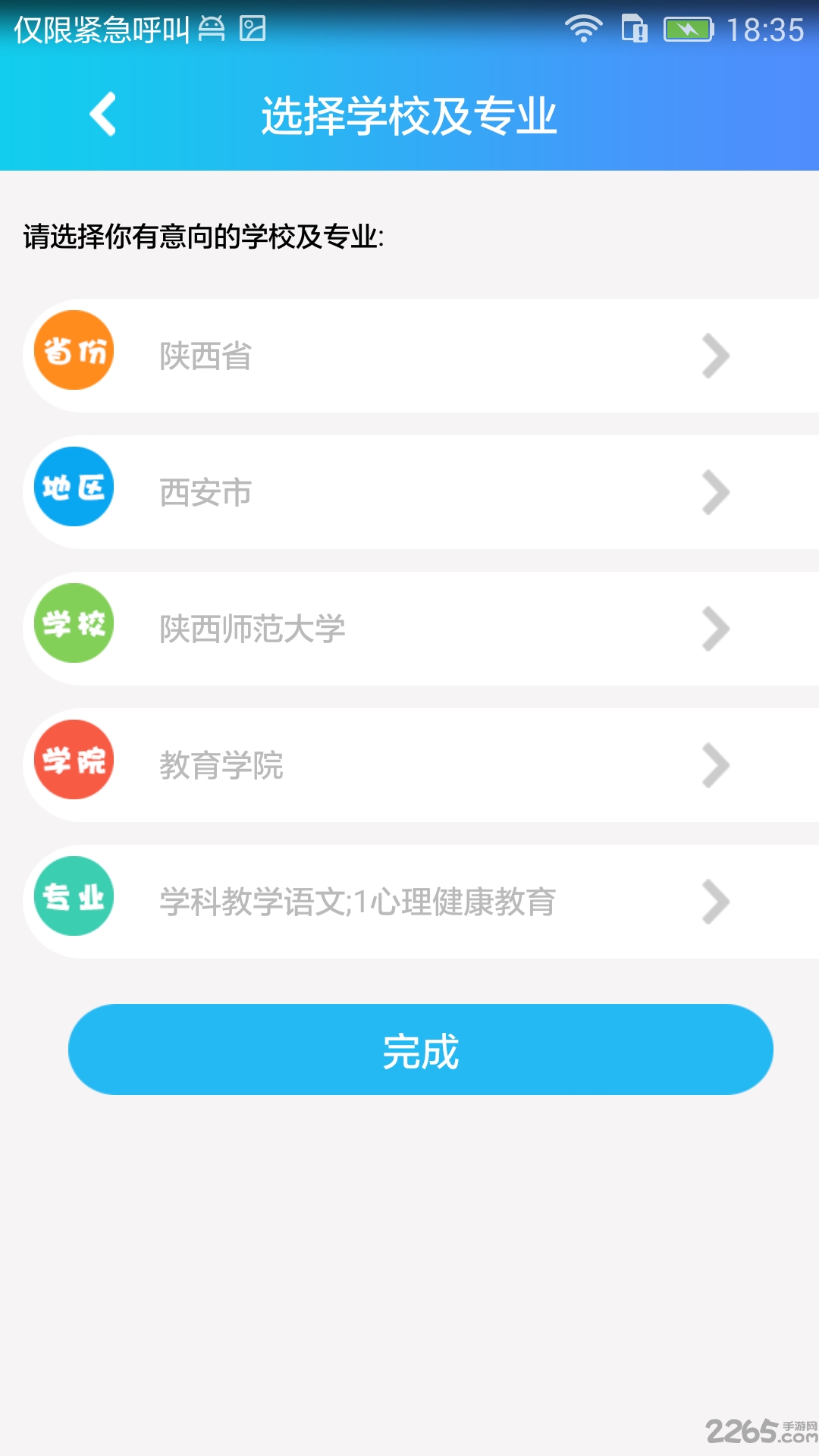Click the teal 专业 major icon
This screenshot has height=1456, width=819.
pyautogui.click(x=74, y=896)
